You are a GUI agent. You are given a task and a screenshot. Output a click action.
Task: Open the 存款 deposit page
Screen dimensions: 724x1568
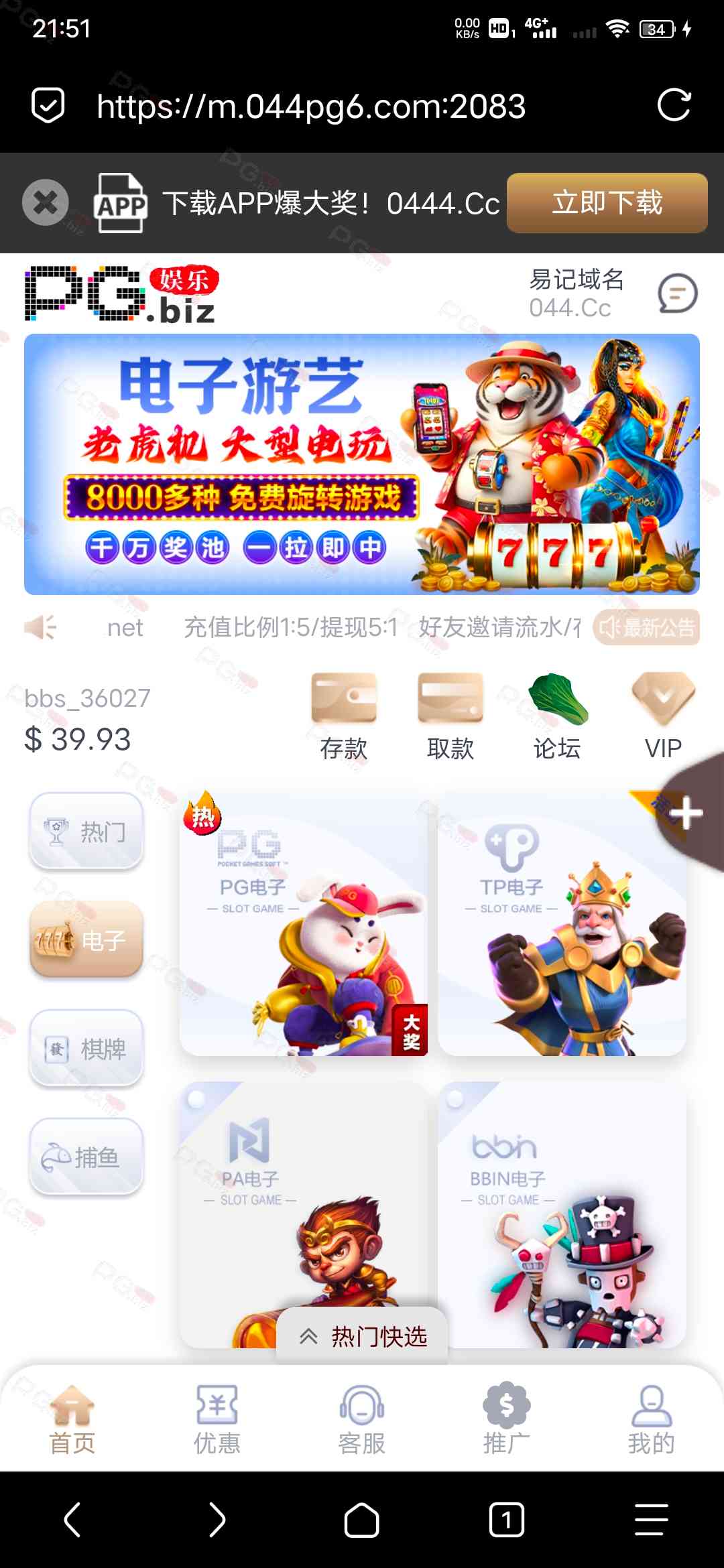coord(344,716)
